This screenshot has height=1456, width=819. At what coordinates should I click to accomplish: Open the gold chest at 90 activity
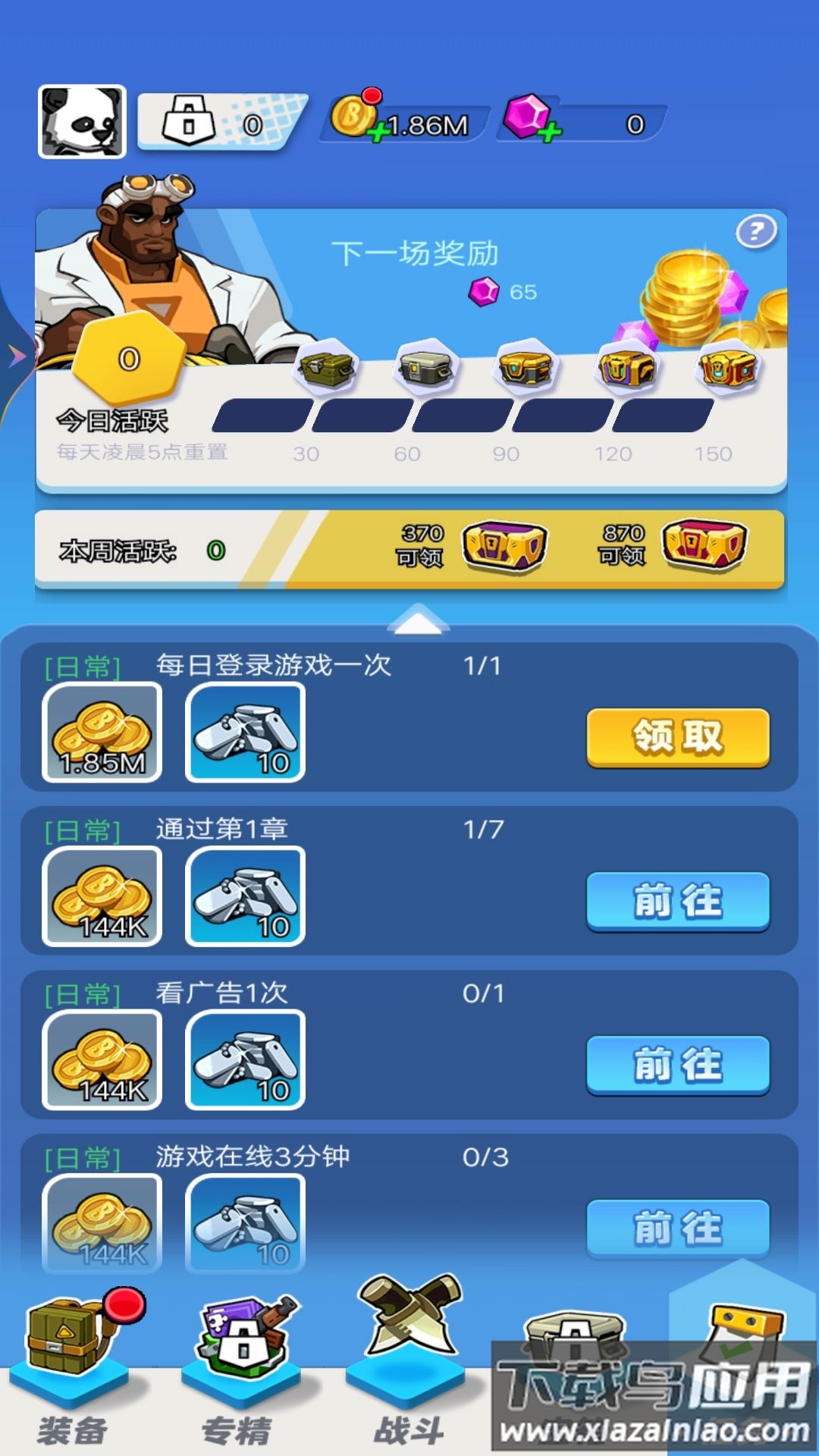pyautogui.click(x=528, y=366)
